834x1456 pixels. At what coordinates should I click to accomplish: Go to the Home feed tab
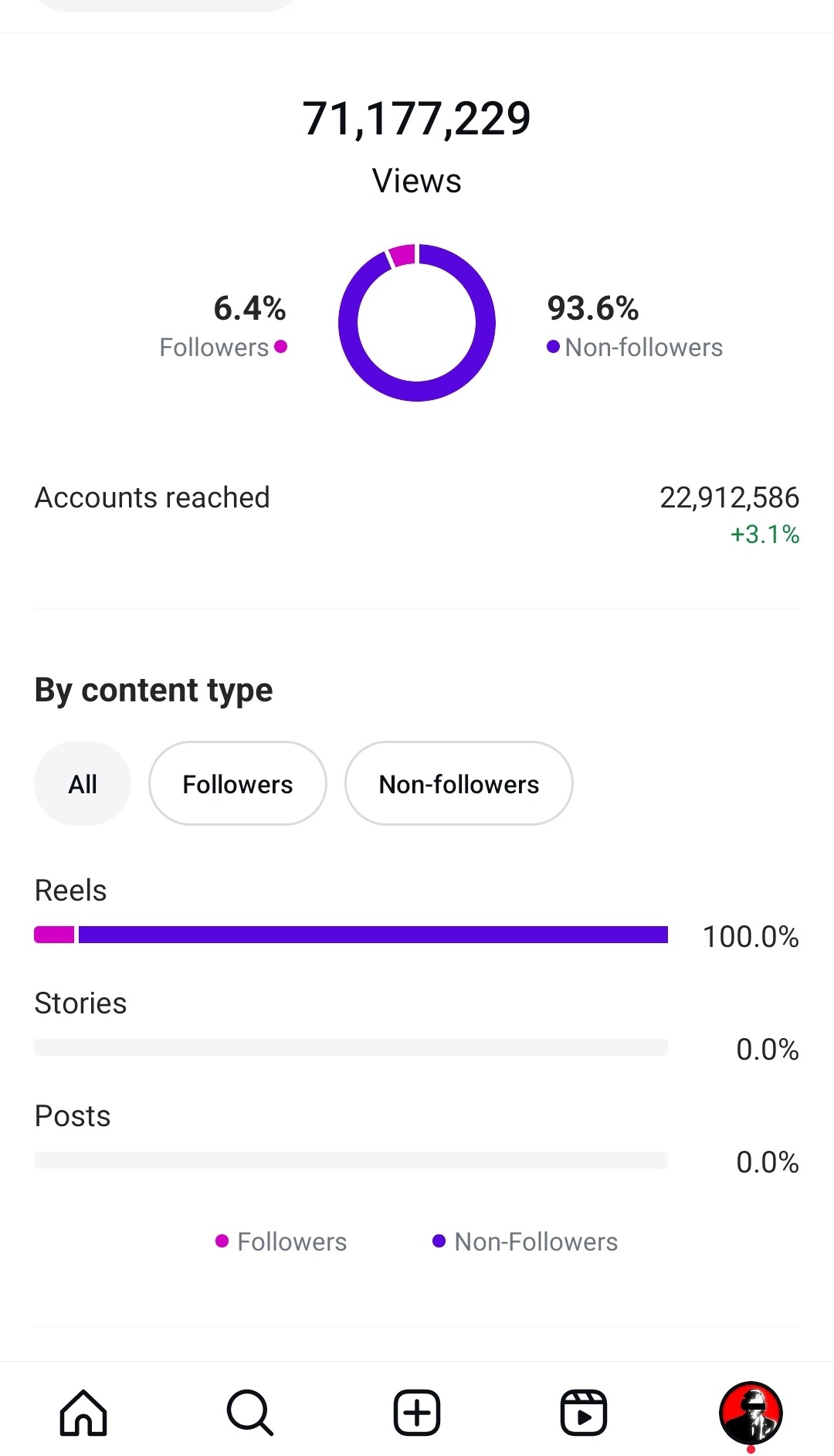pos(83,1413)
